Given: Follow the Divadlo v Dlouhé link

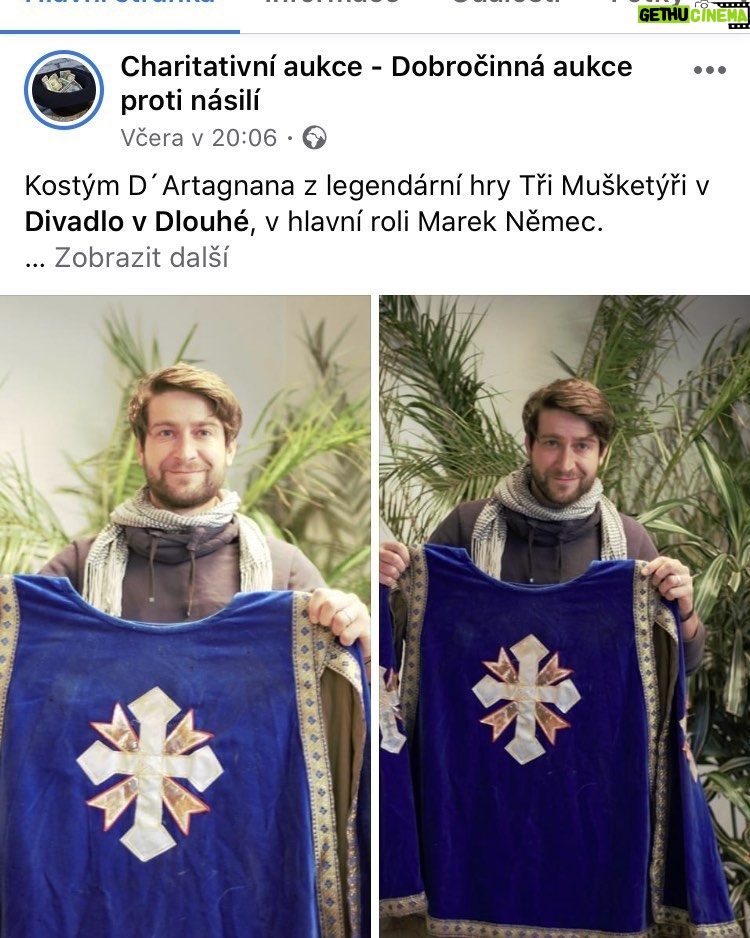Looking at the screenshot, I should (136, 221).
